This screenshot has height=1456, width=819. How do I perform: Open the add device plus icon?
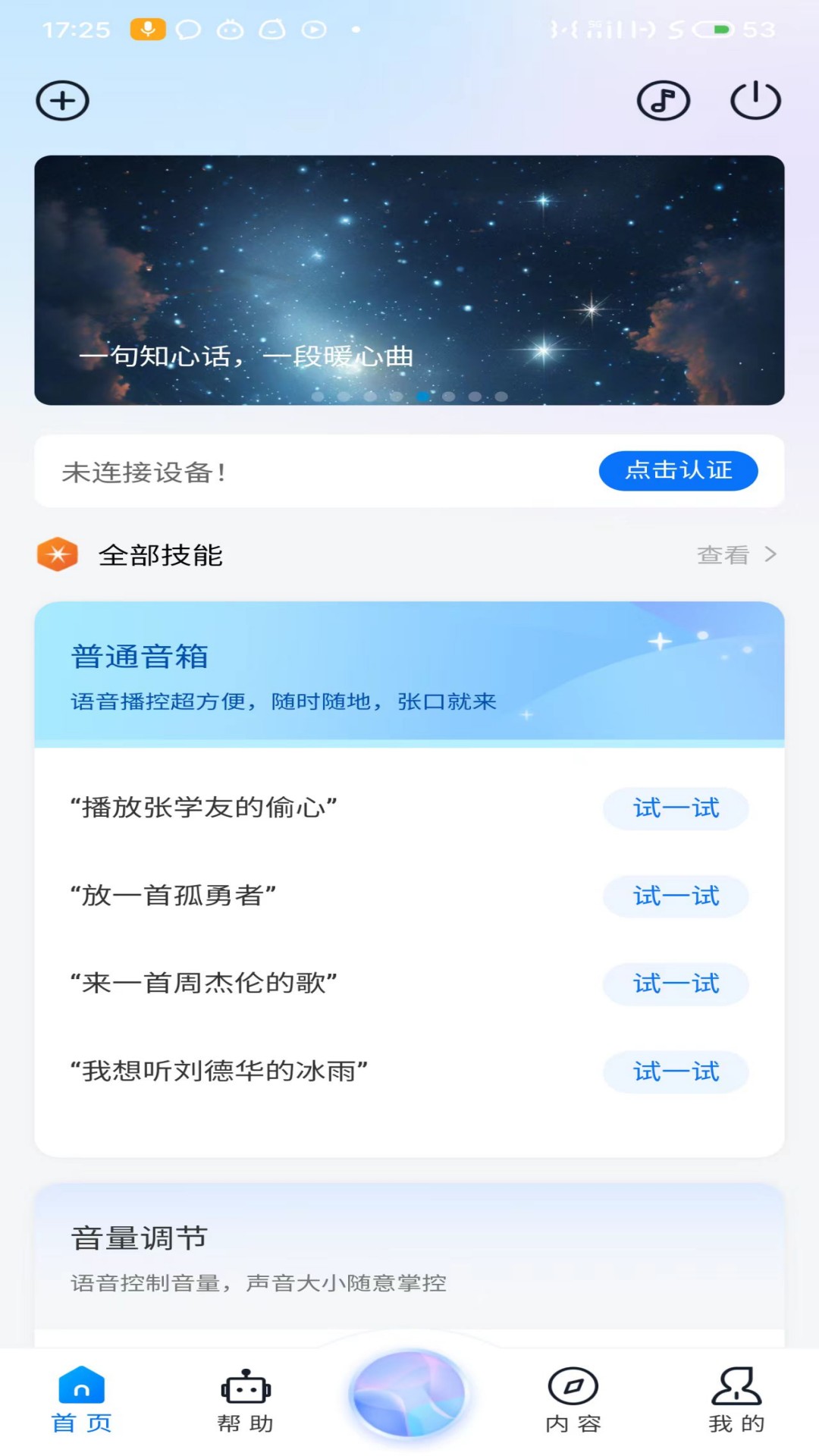[x=63, y=100]
